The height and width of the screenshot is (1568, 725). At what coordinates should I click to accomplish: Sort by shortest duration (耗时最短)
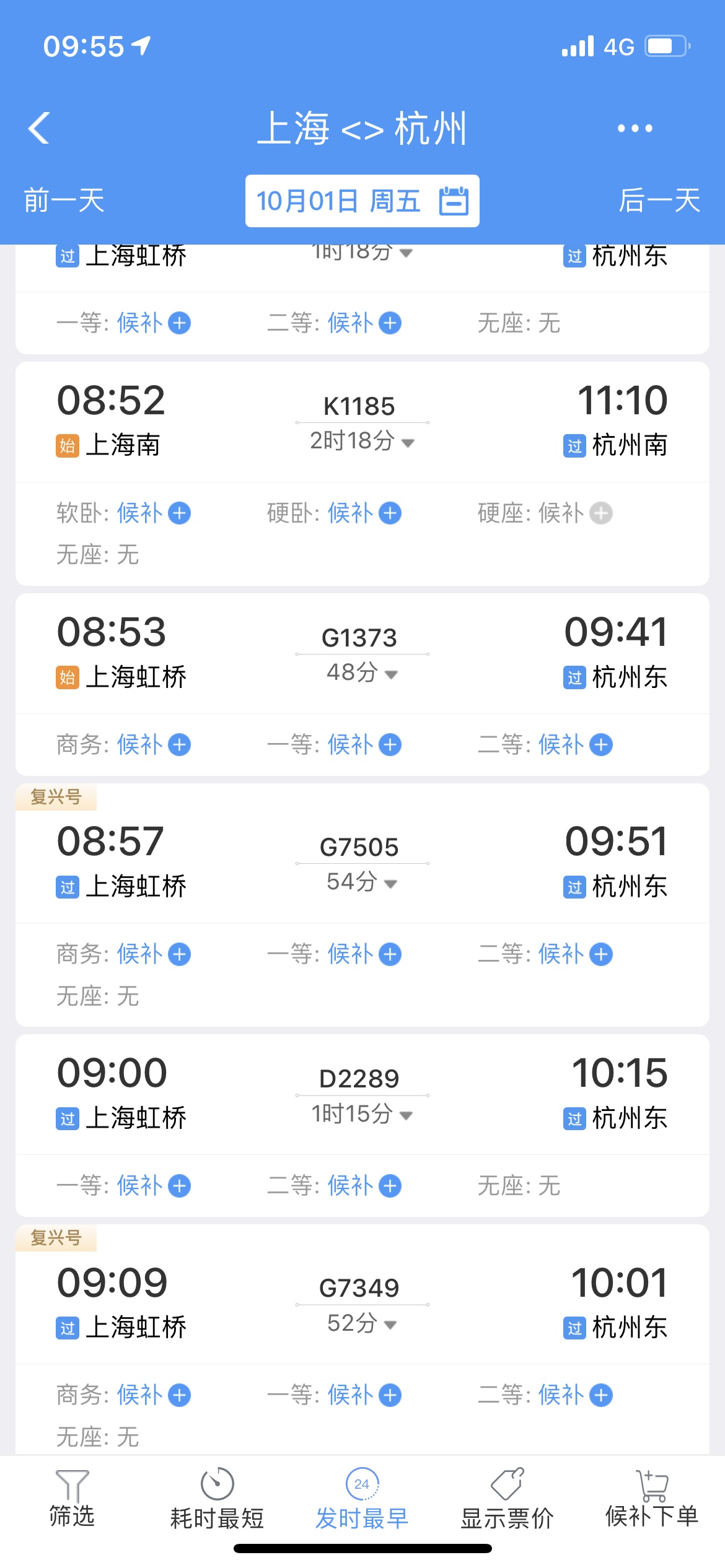pos(217,1499)
